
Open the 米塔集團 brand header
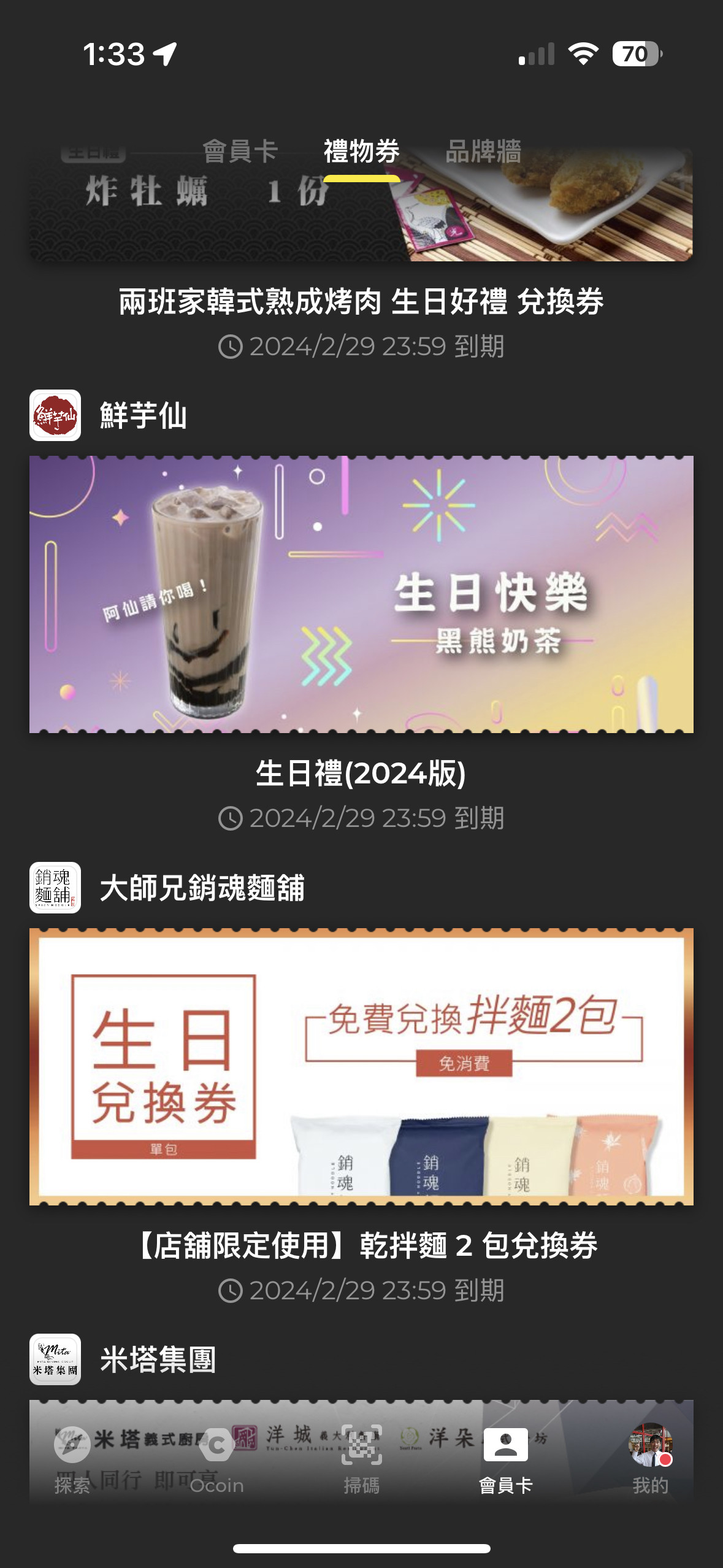[x=158, y=1359]
